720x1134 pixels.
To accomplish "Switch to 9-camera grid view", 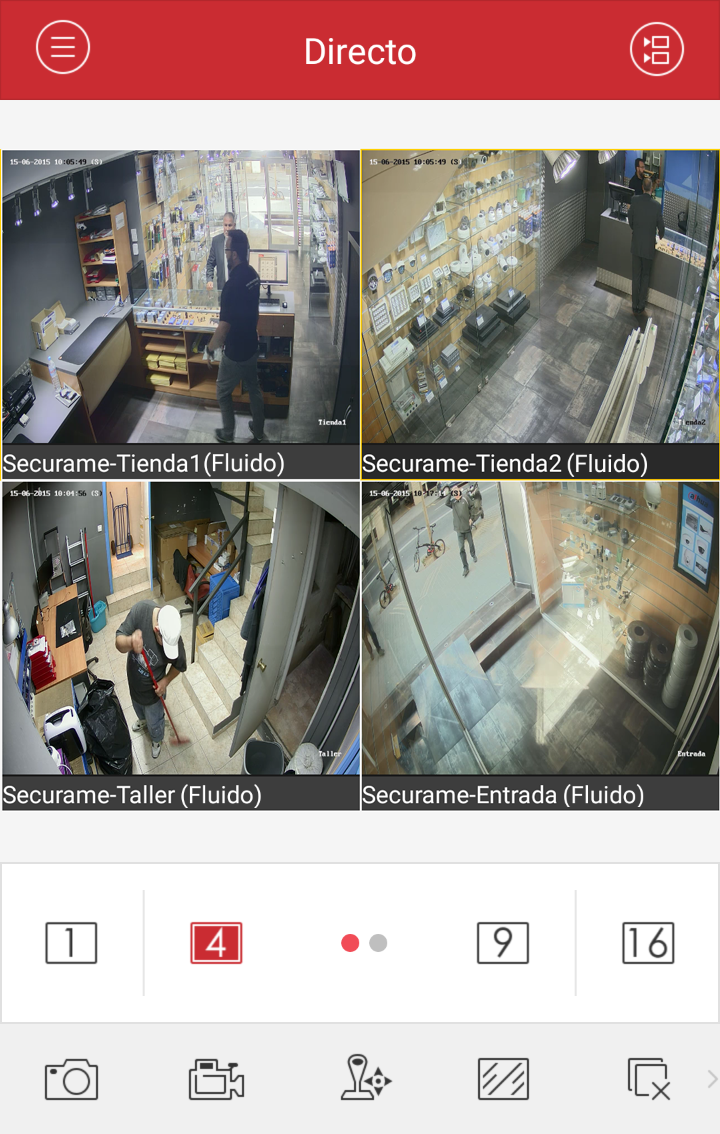I will click(x=503, y=943).
